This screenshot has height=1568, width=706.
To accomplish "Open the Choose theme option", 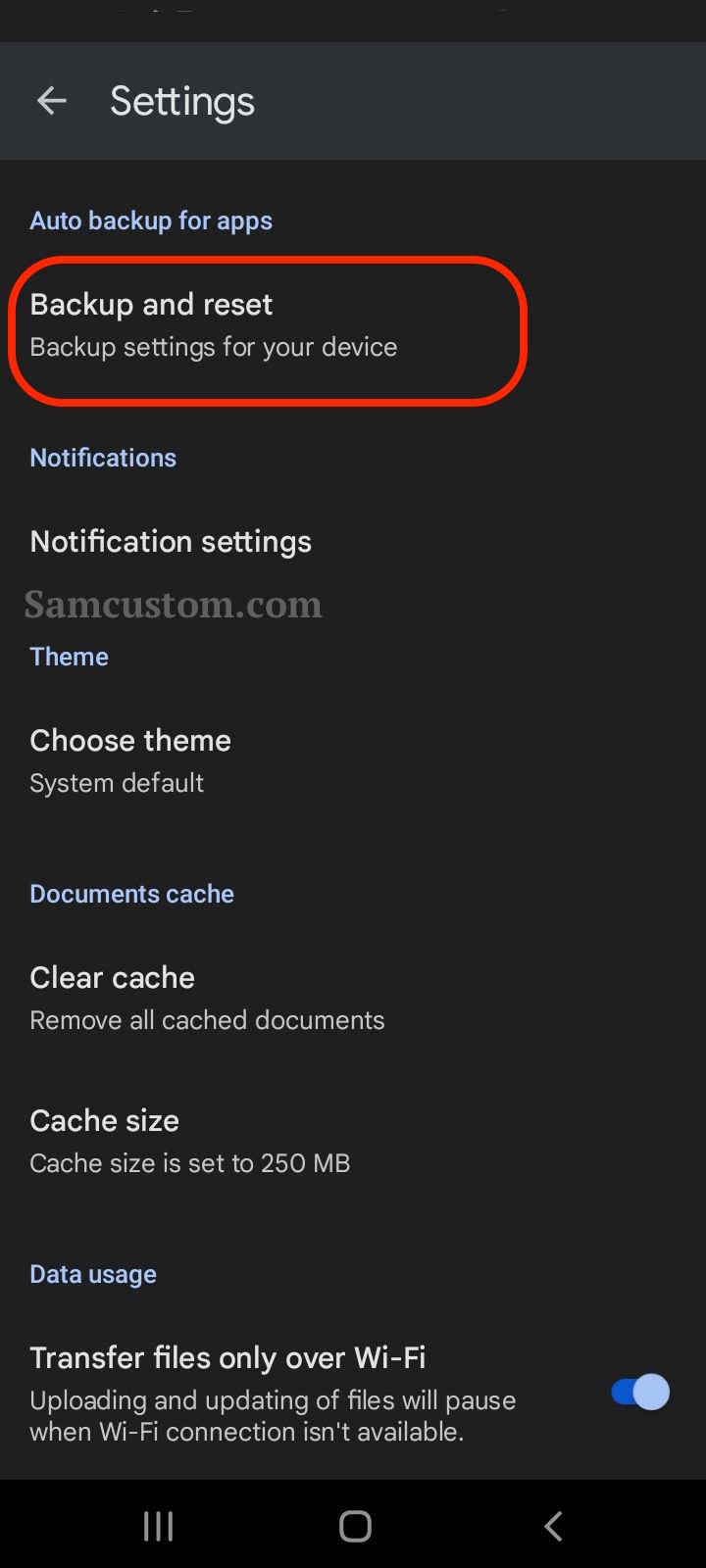I will tap(353, 760).
